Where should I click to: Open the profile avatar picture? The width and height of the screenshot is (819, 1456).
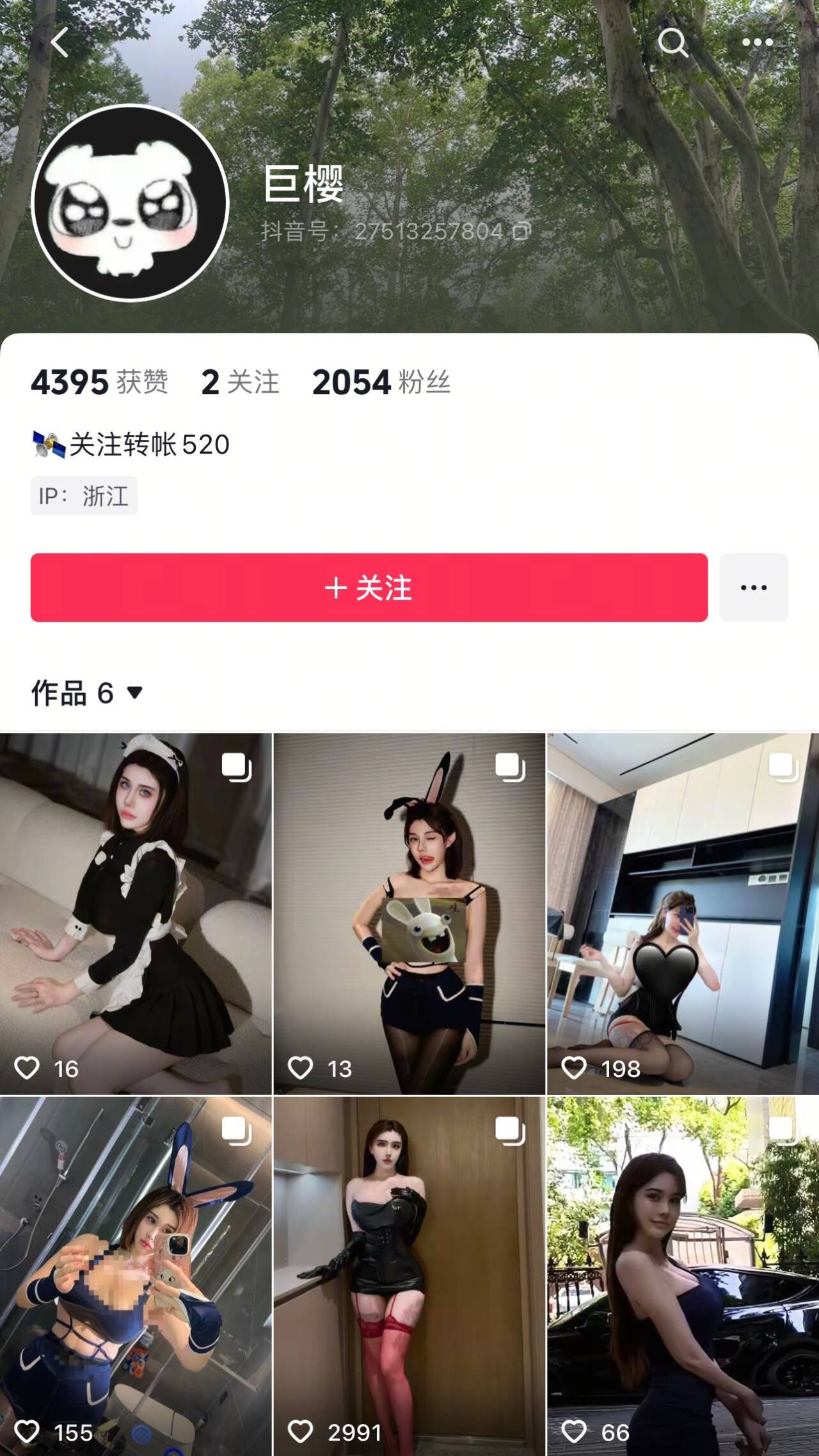pos(131,203)
